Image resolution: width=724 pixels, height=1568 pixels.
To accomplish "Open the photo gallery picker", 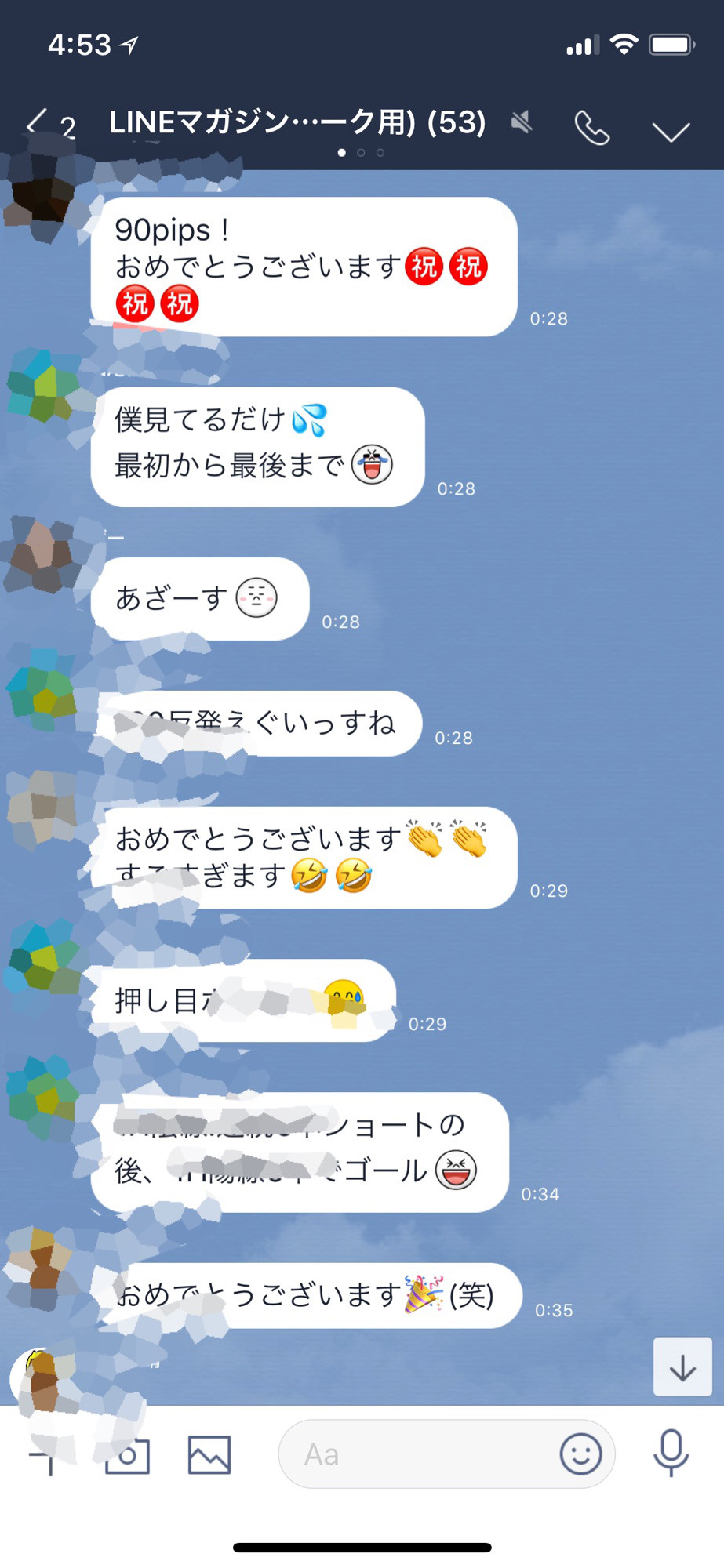I will click(x=209, y=1455).
